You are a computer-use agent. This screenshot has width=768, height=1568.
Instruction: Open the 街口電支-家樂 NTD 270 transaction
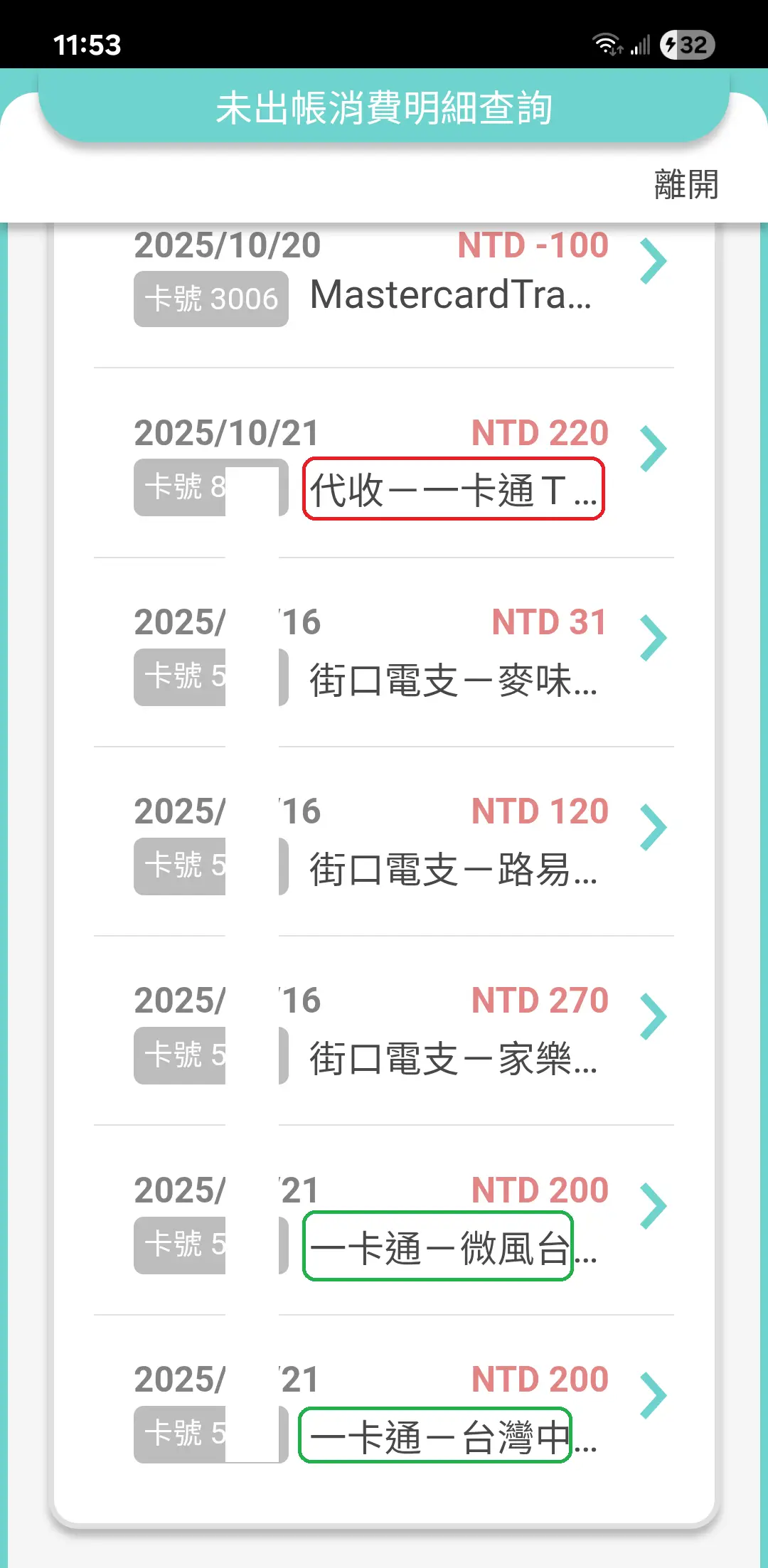[653, 1017]
